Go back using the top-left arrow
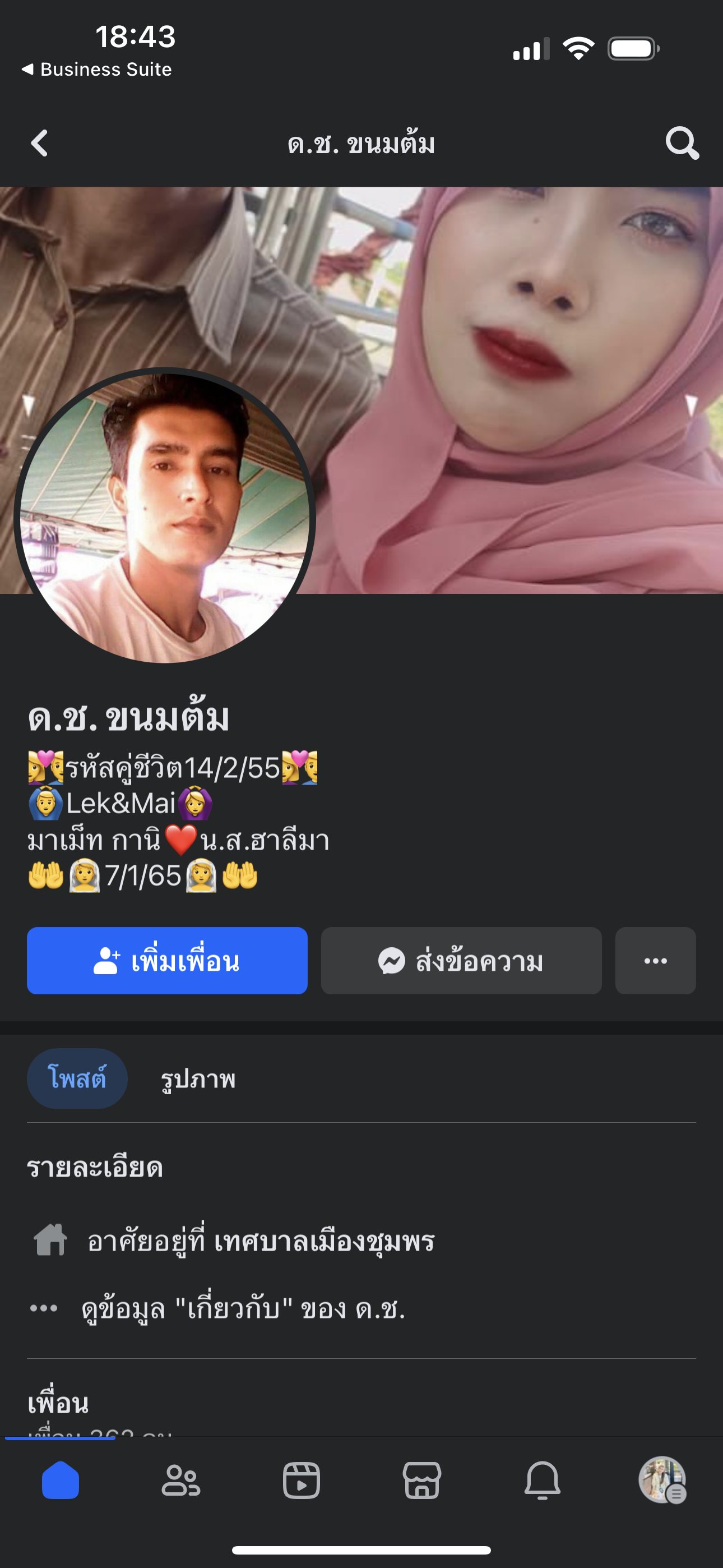The image size is (723, 1568). tap(40, 144)
